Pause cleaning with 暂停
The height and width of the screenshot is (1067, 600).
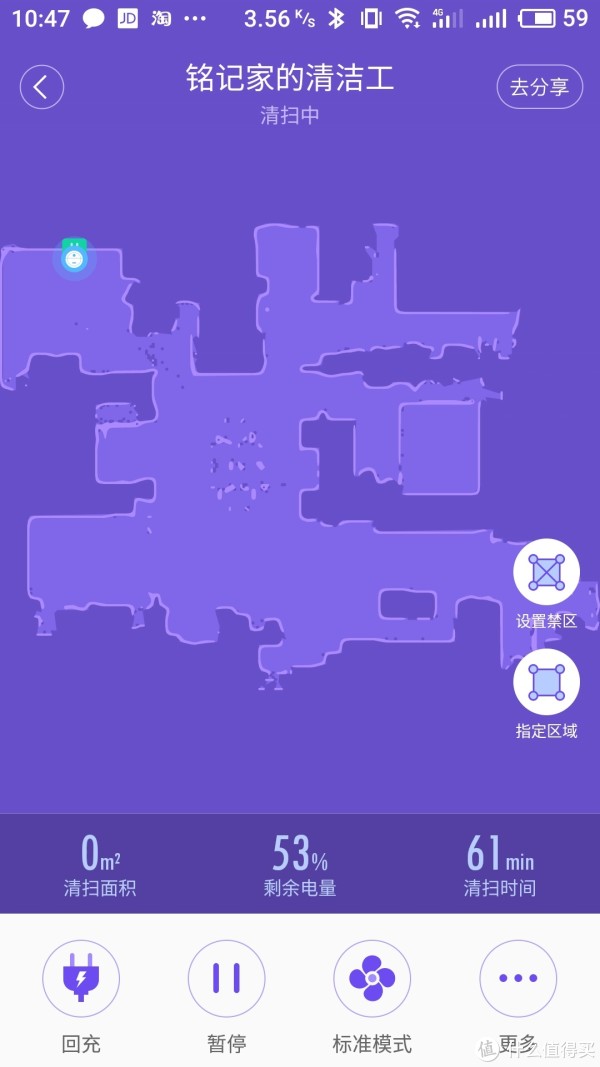click(227, 978)
